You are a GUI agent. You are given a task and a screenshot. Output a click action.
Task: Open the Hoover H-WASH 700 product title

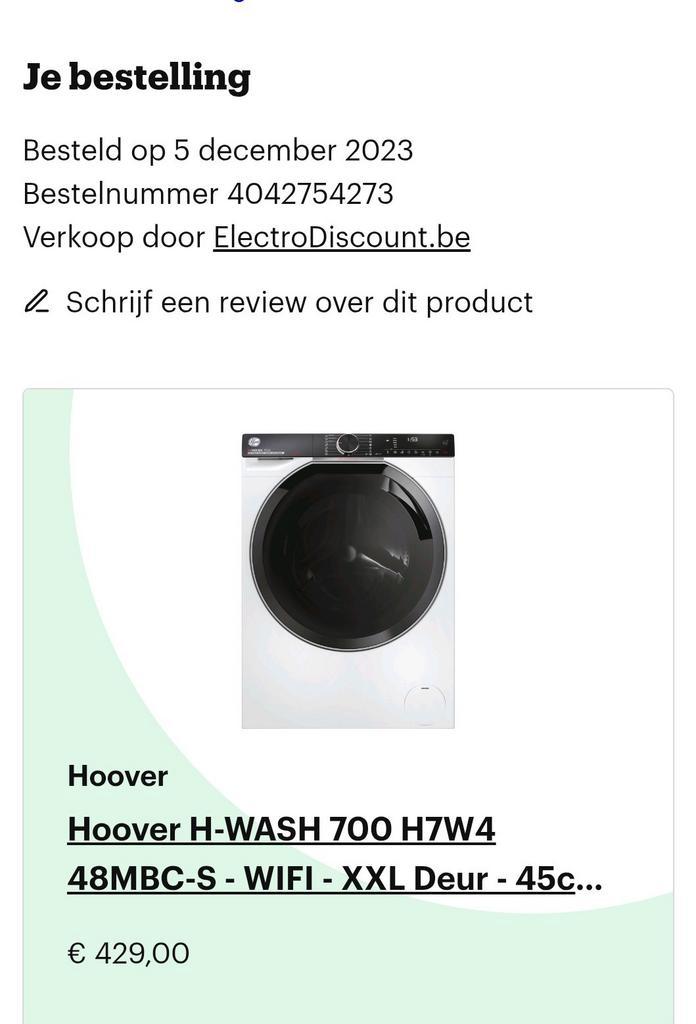tap(334, 854)
